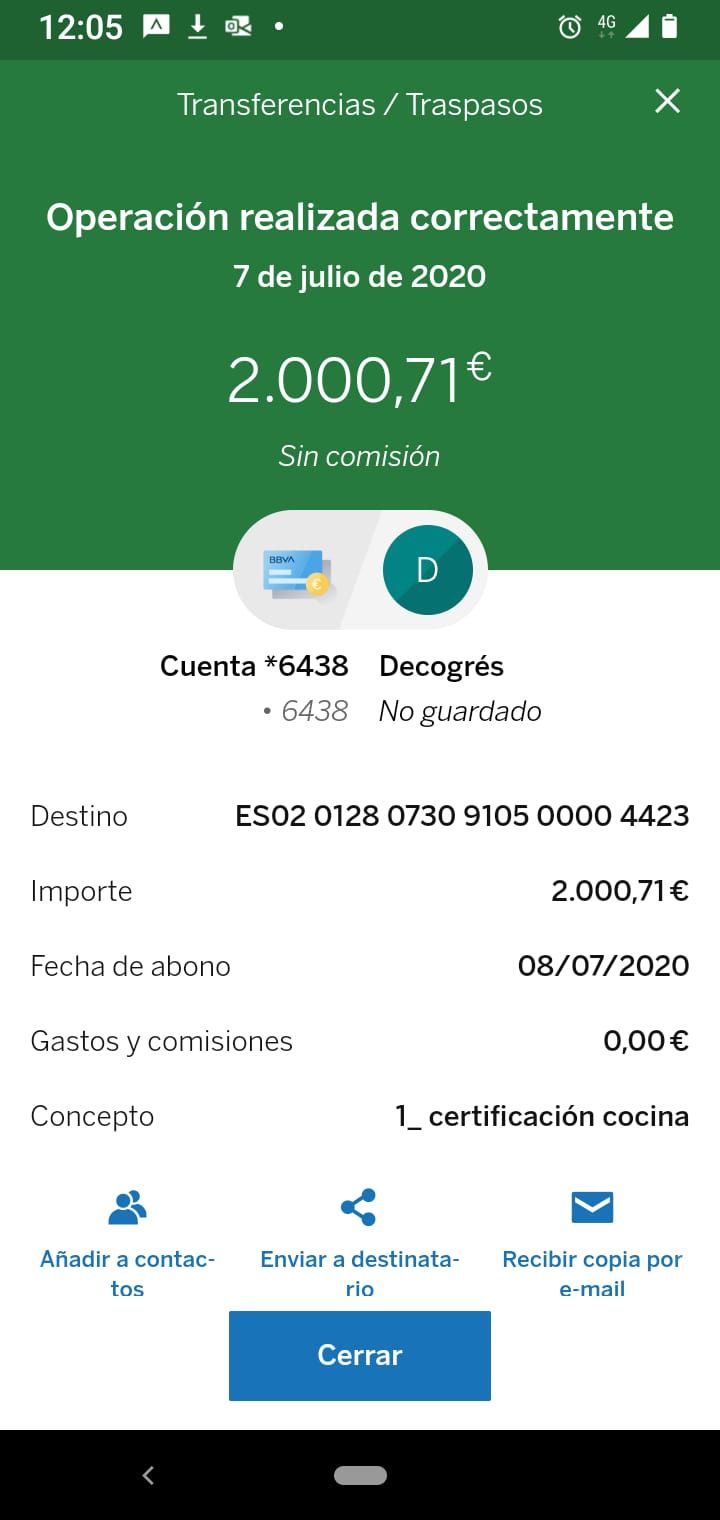The width and height of the screenshot is (720, 1520).
Task: Tap the home pill in navigation bar
Action: coord(360,1475)
